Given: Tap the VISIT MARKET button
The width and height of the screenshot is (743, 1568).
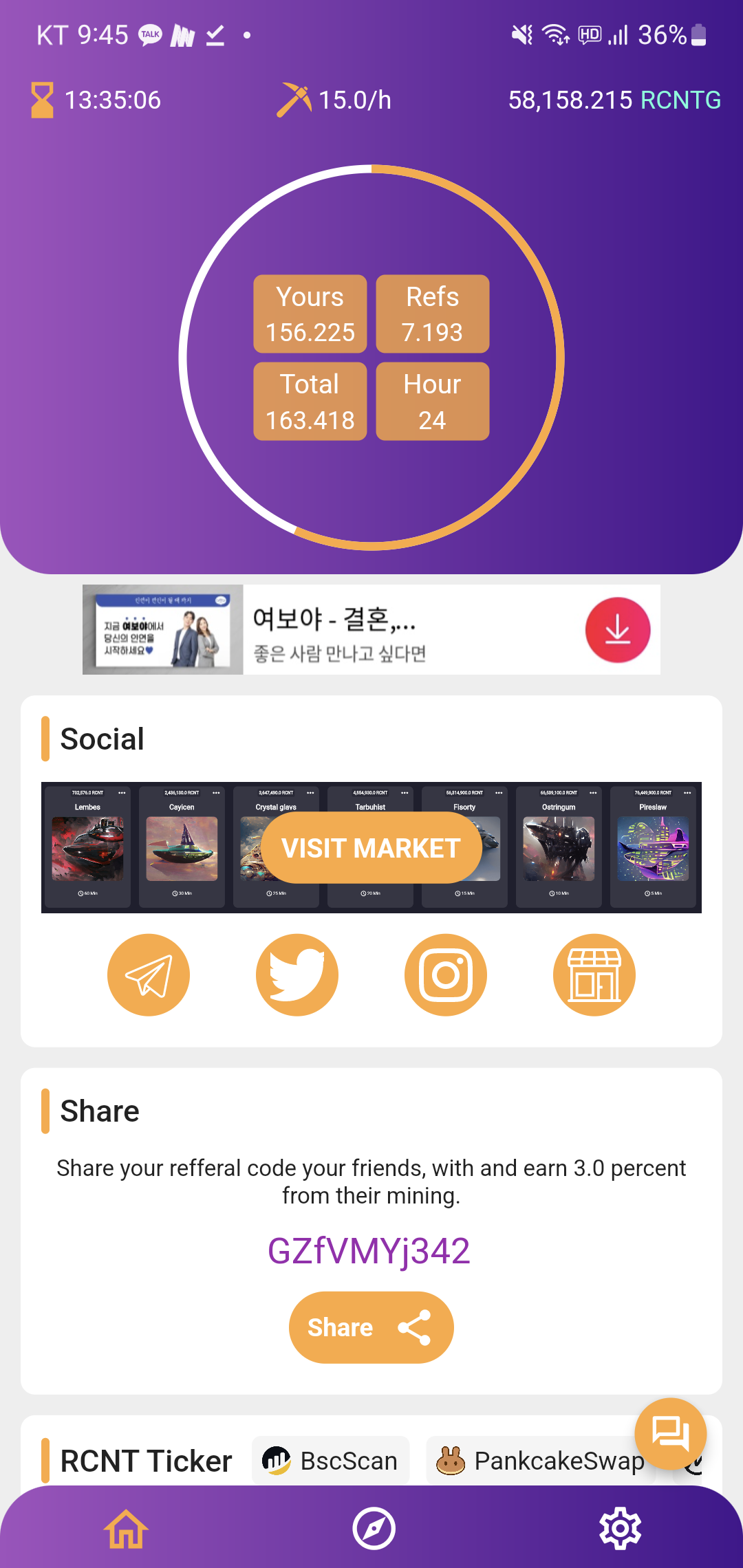Looking at the screenshot, I should click(371, 848).
